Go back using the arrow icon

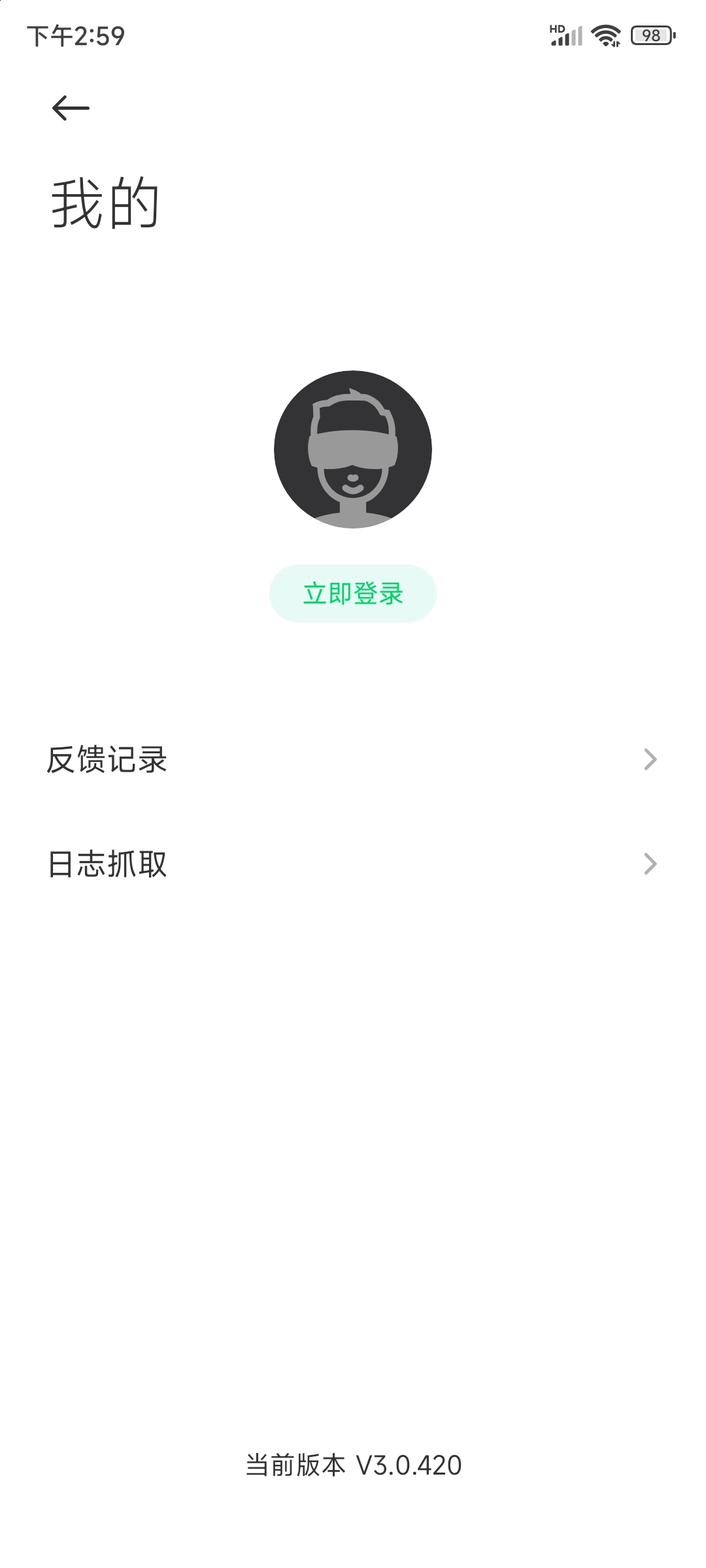click(71, 108)
